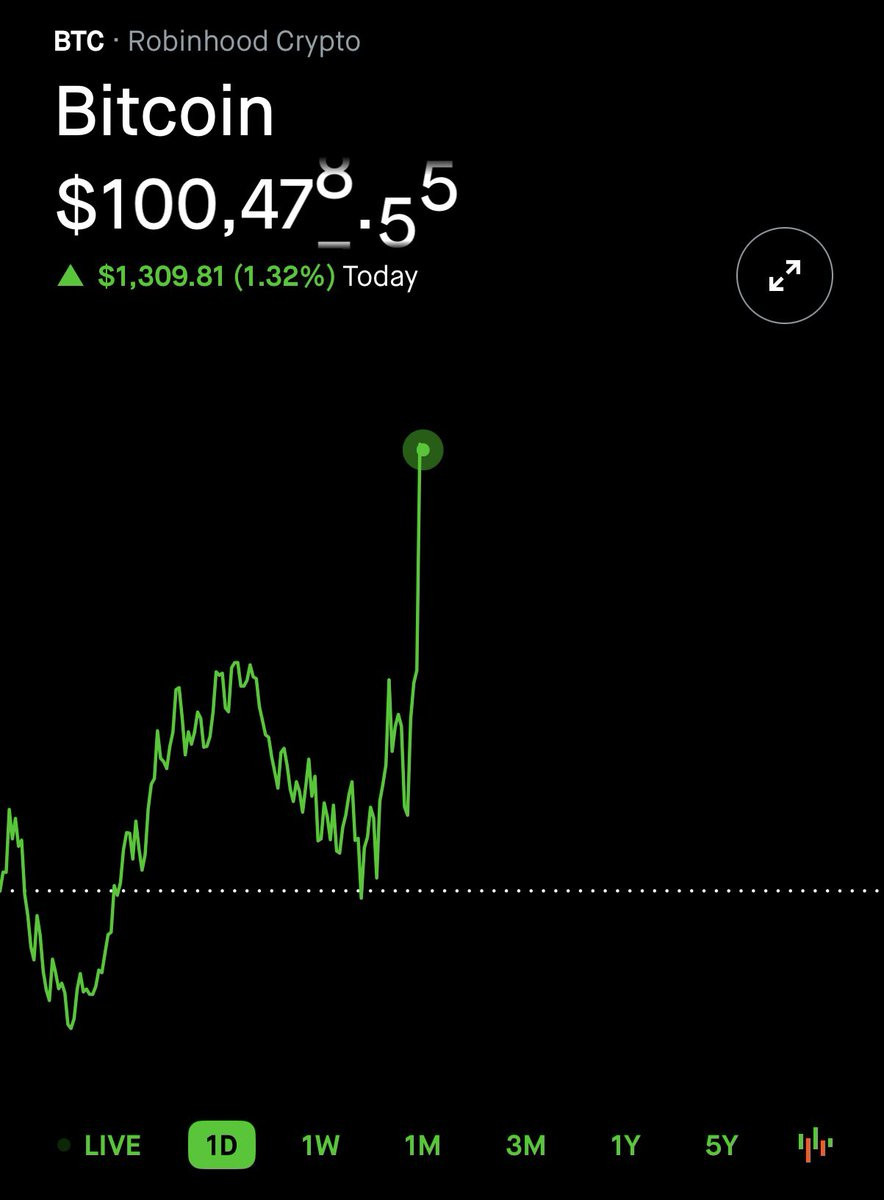View the 1Y price chart
884x1200 pixels.
coord(625,1145)
